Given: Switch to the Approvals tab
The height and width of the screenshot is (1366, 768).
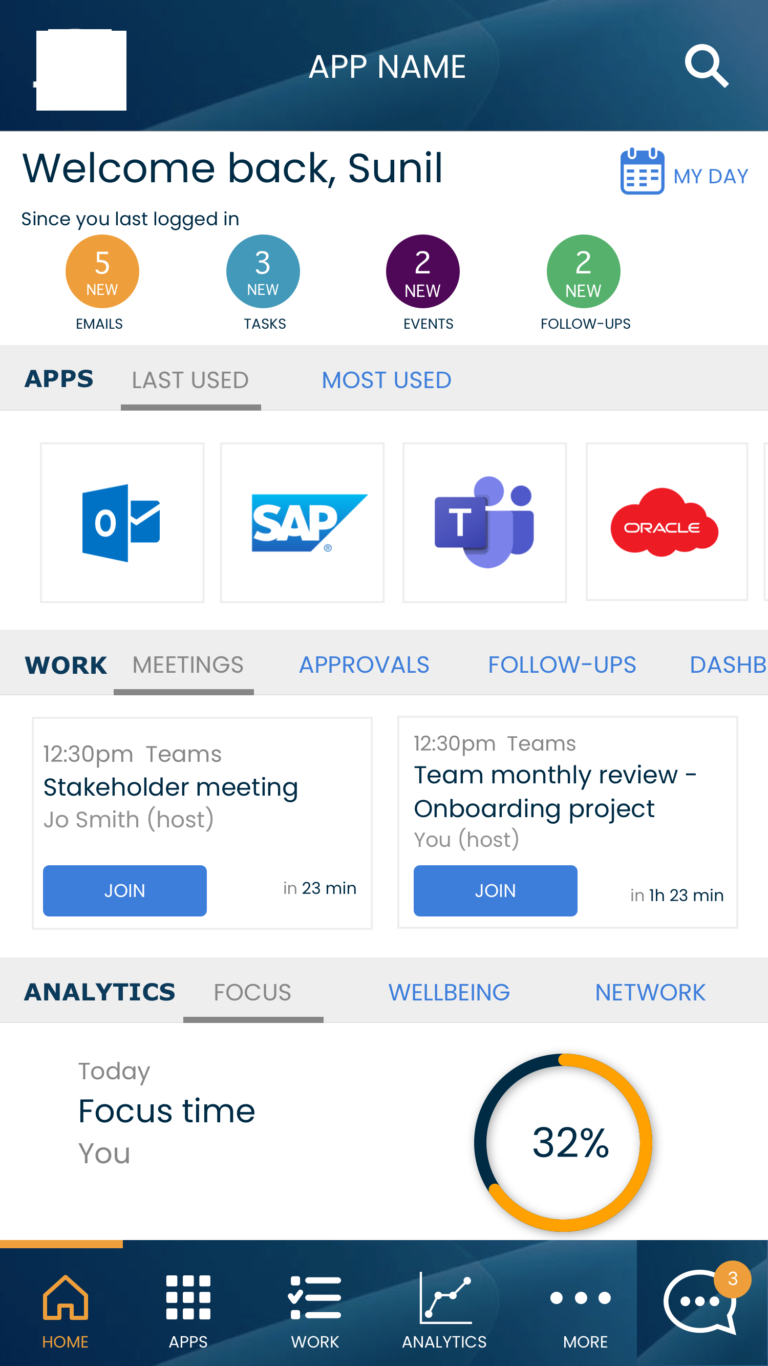Looking at the screenshot, I should (364, 665).
